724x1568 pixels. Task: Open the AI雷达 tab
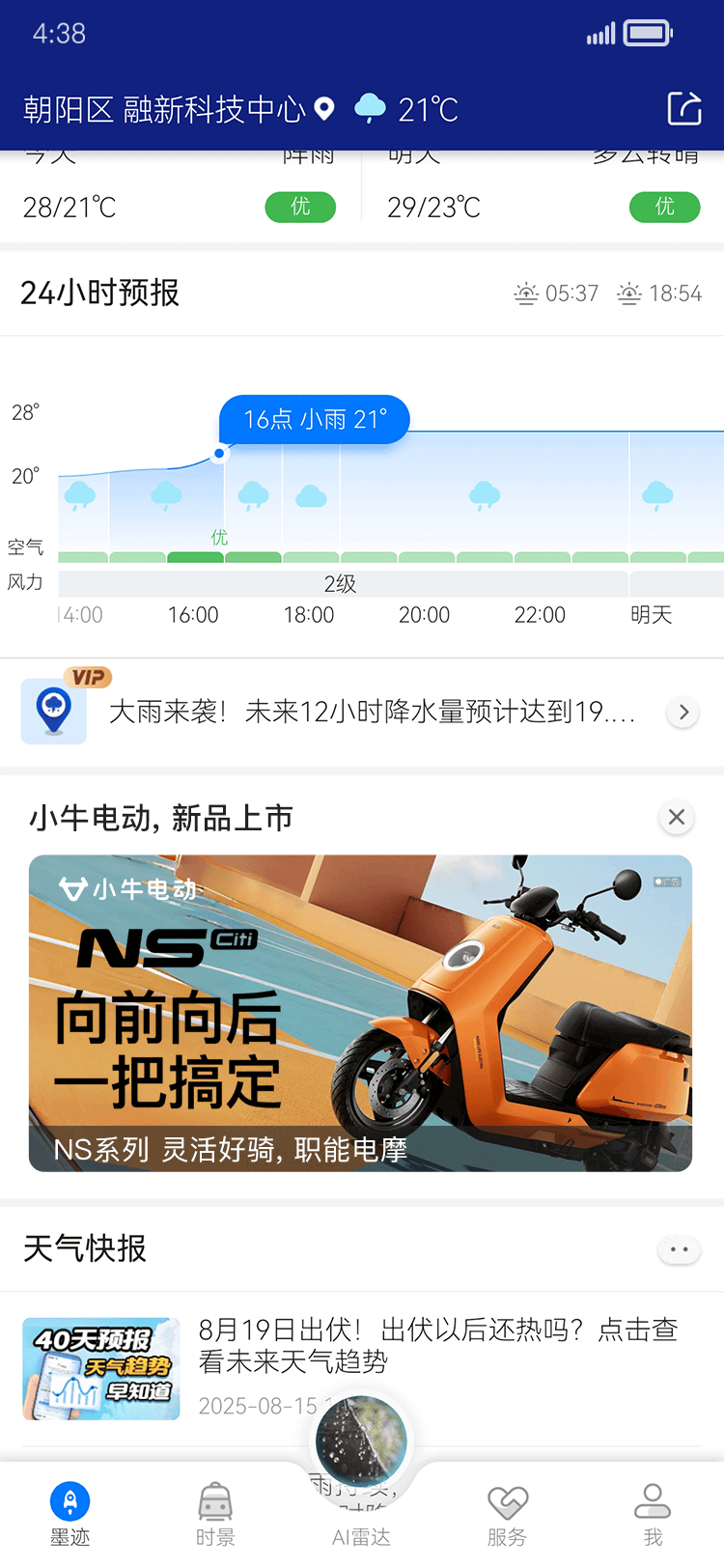tap(361, 1487)
